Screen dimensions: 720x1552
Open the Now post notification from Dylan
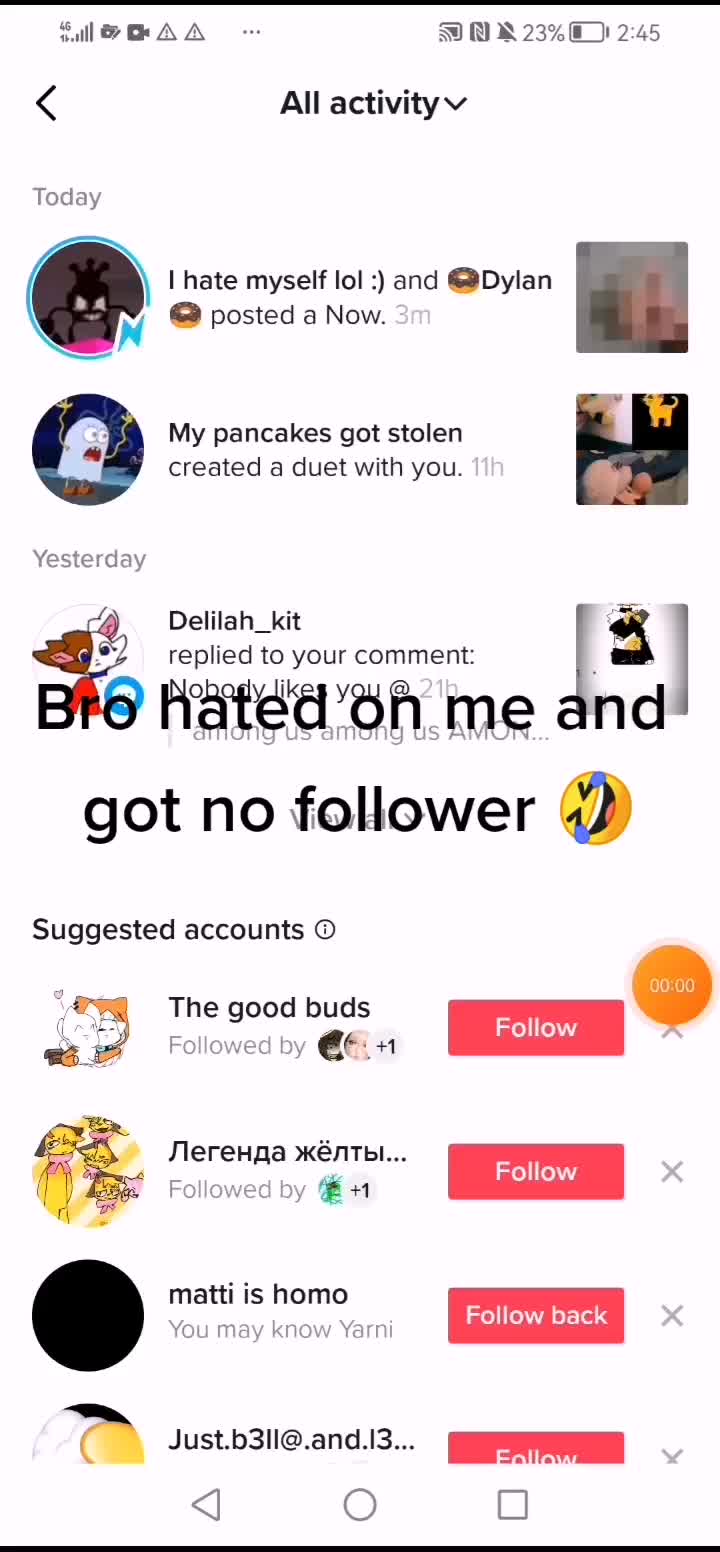tap(360, 297)
